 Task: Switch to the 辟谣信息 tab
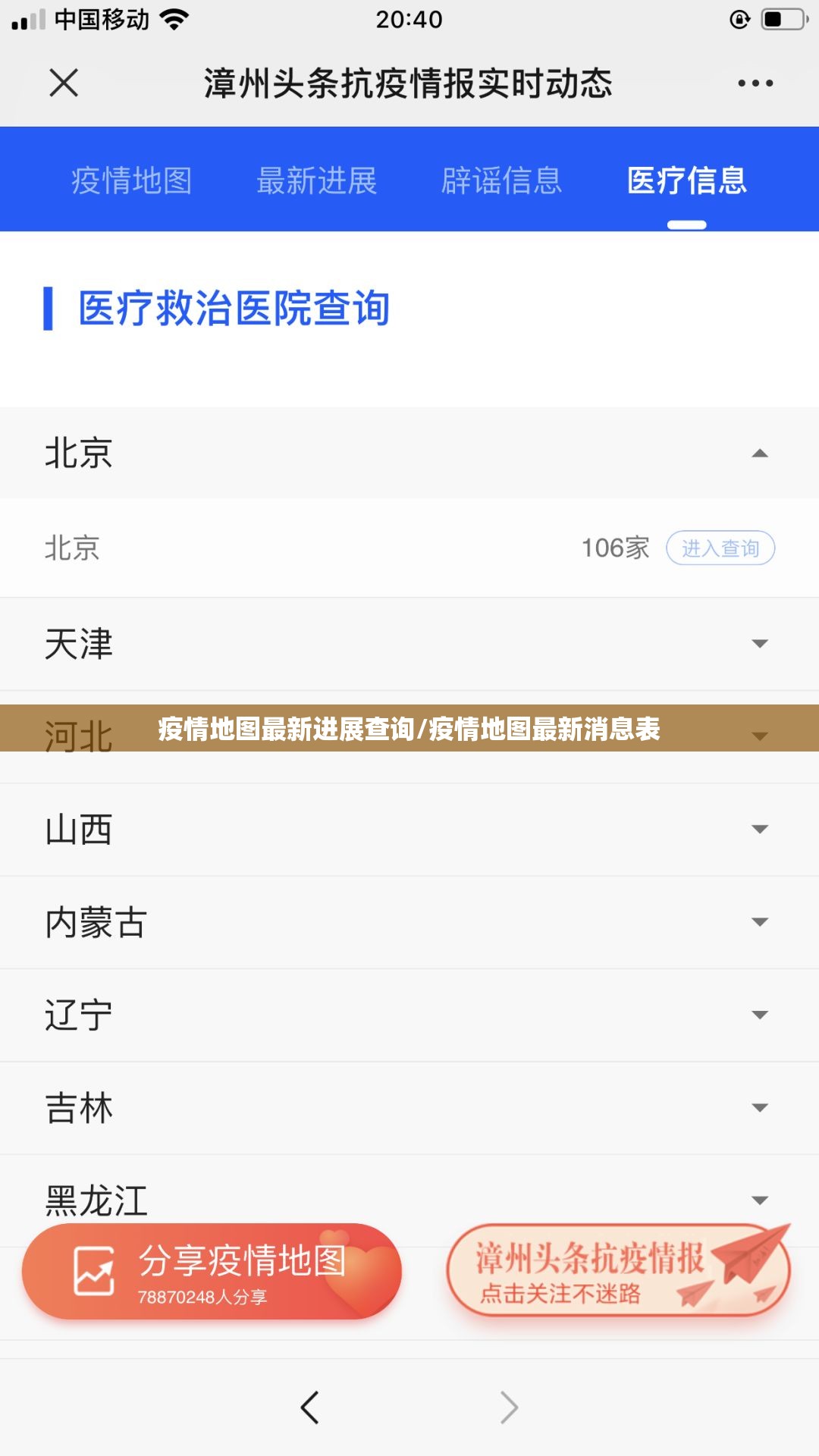point(502,180)
